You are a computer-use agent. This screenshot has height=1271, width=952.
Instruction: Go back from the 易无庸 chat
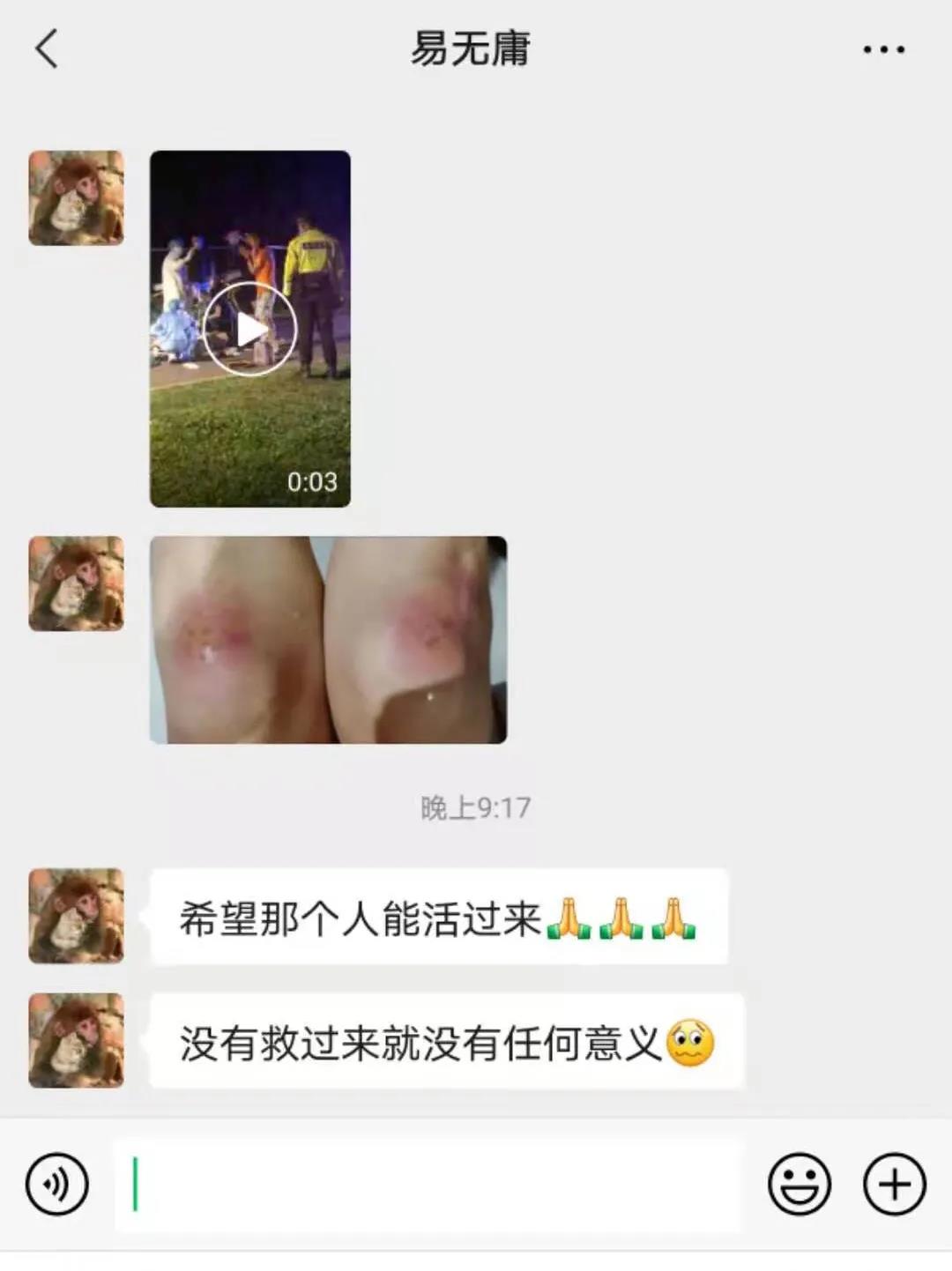click(x=47, y=48)
